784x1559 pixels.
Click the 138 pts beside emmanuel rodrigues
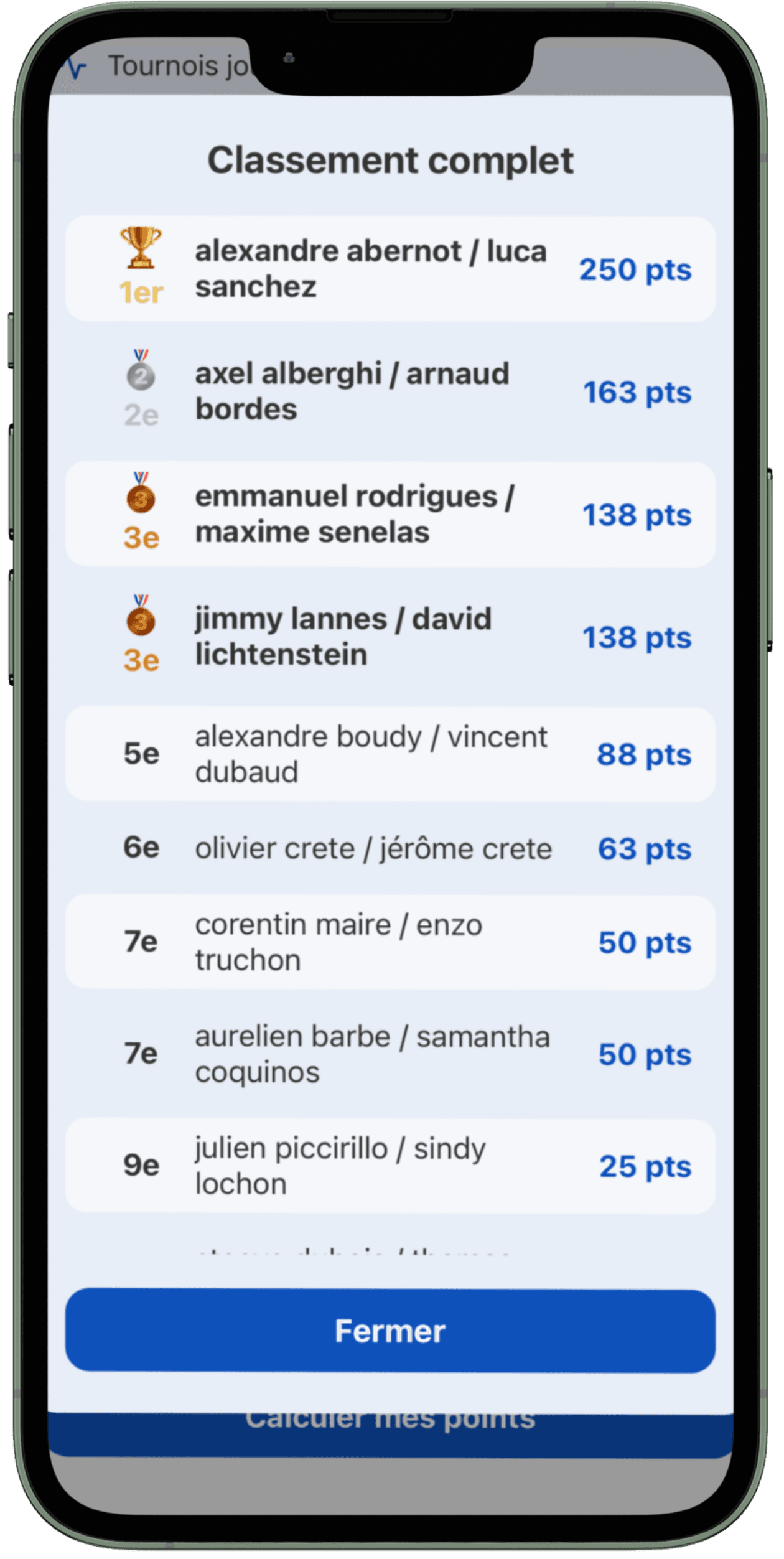(637, 515)
